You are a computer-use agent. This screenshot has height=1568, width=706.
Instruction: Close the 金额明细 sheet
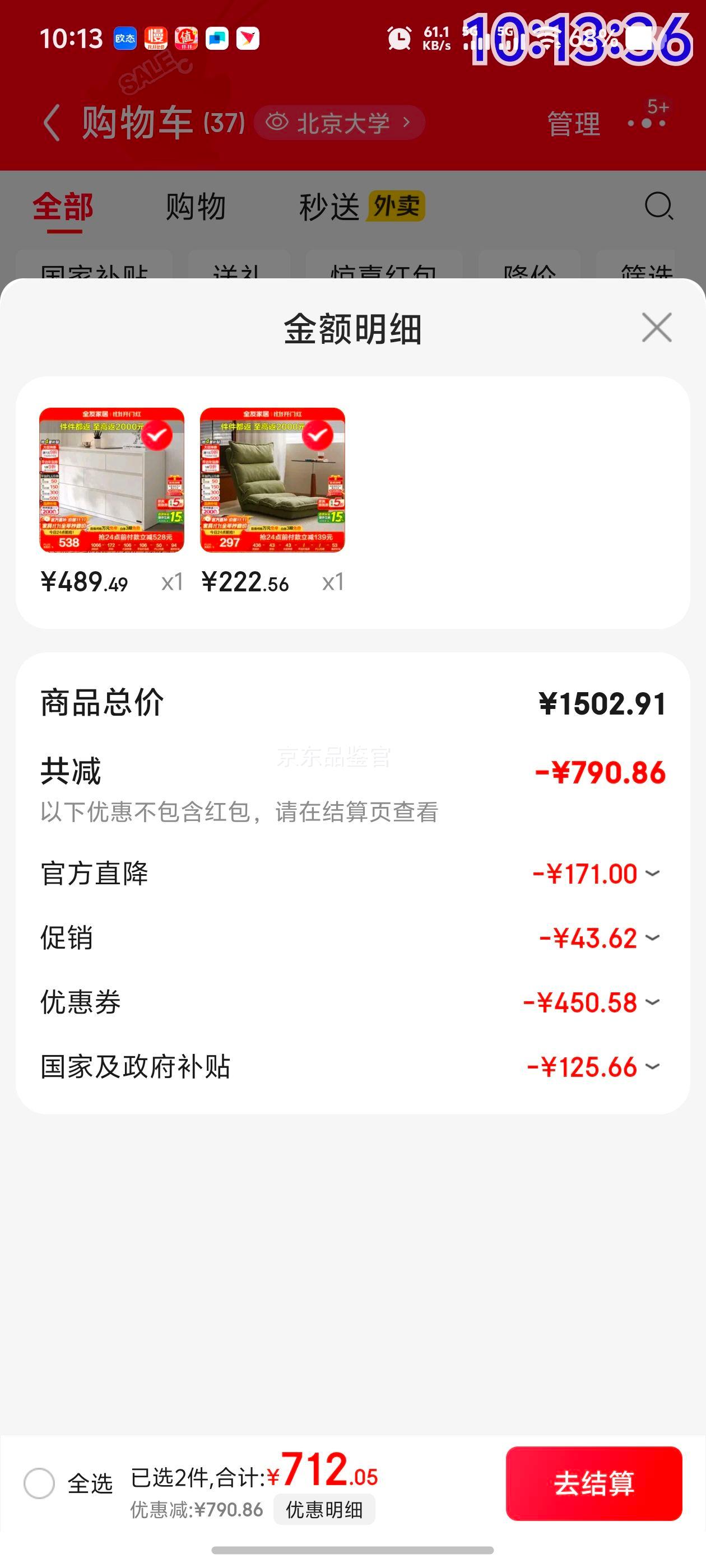(x=657, y=328)
